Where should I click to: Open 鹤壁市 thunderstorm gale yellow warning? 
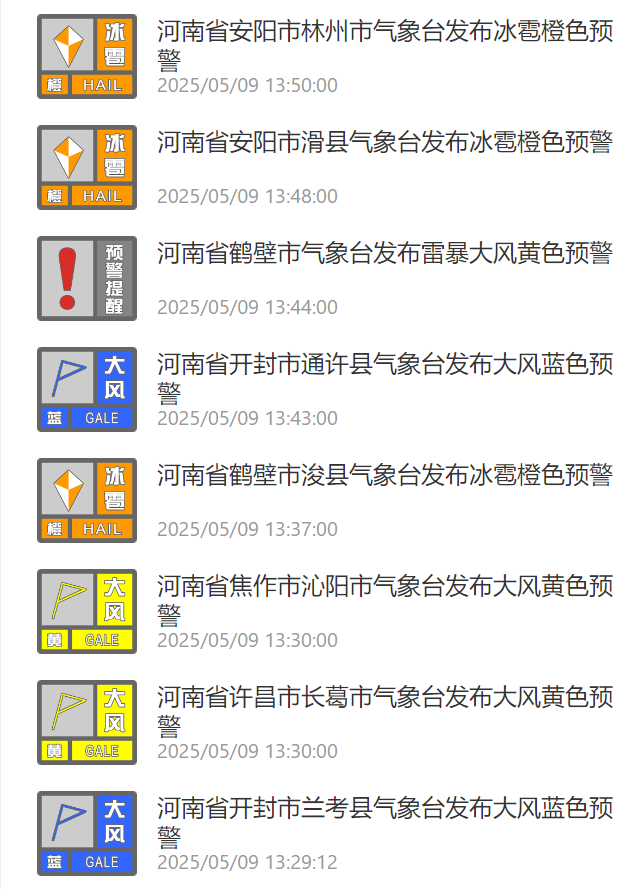coord(384,254)
